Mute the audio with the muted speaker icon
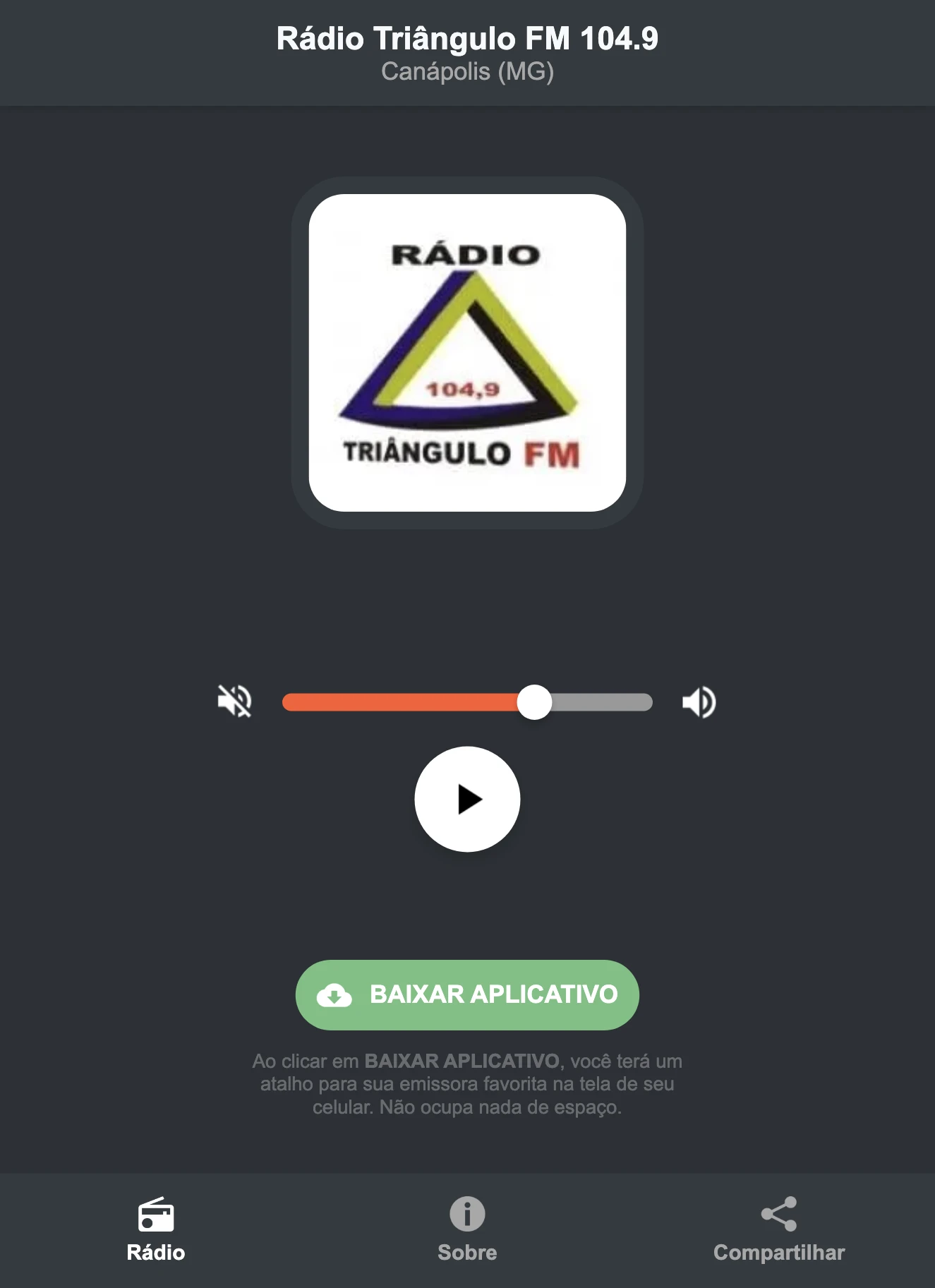The image size is (935, 1288). (x=235, y=702)
